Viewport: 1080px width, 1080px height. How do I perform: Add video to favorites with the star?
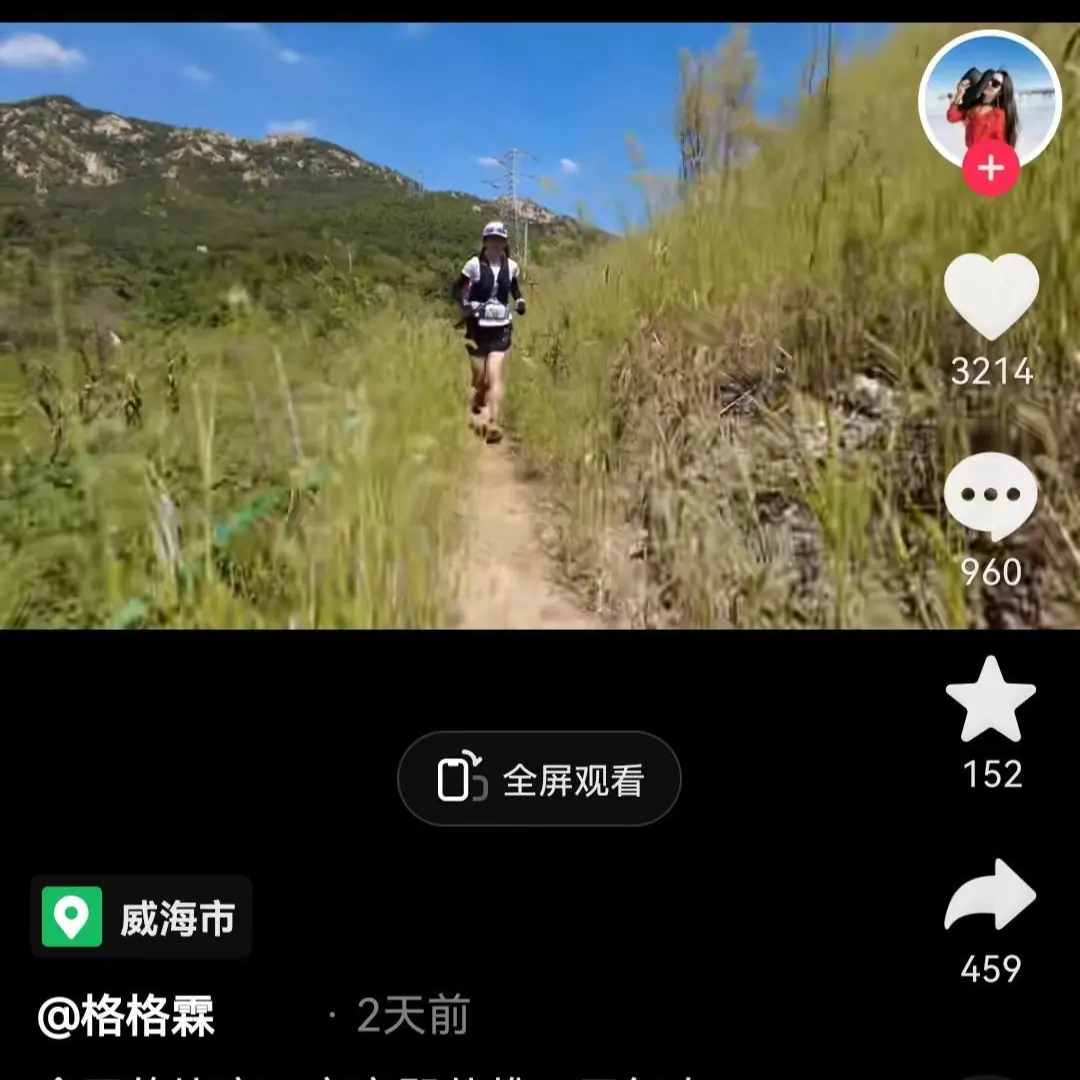(991, 700)
